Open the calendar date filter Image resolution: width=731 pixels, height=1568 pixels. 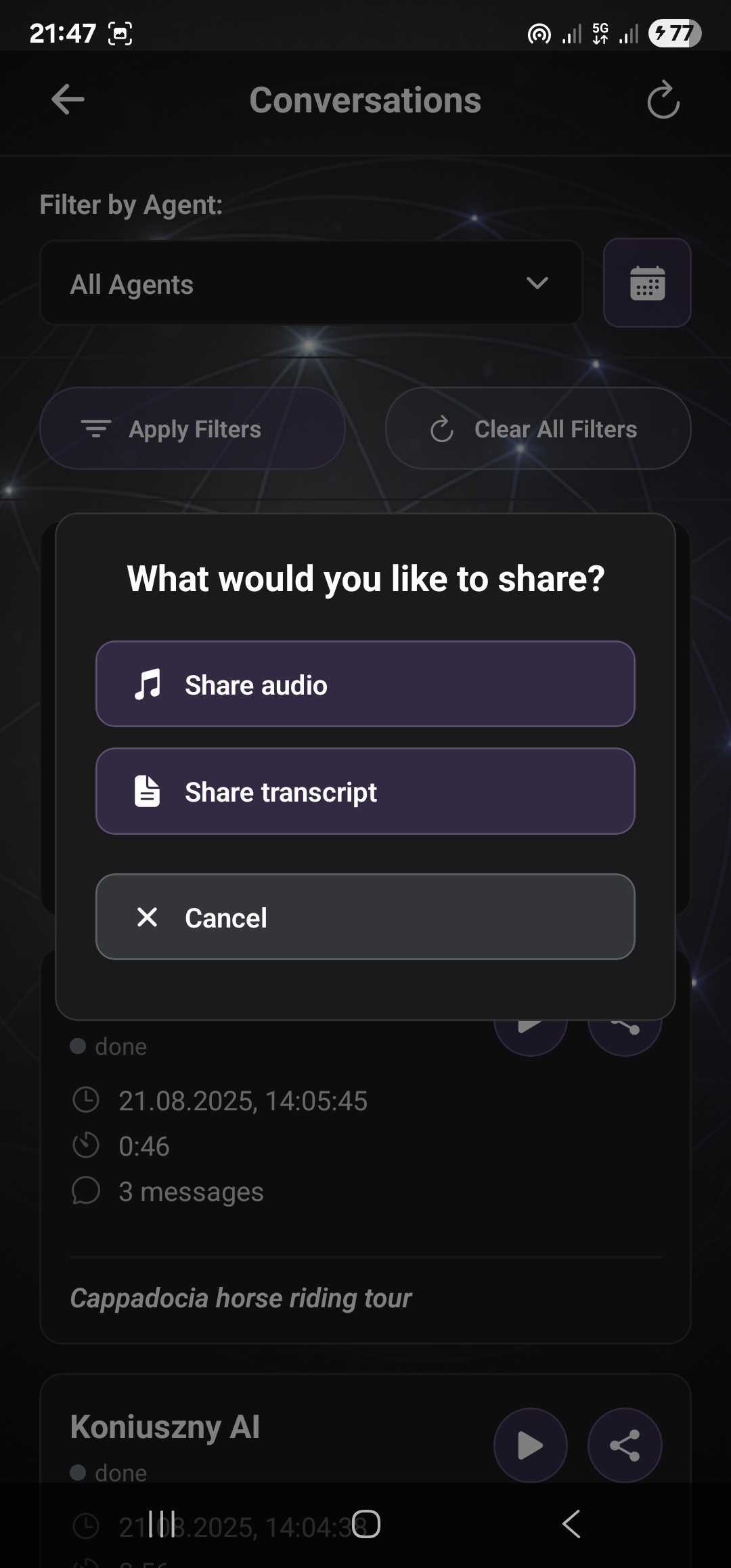tap(647, 283)
